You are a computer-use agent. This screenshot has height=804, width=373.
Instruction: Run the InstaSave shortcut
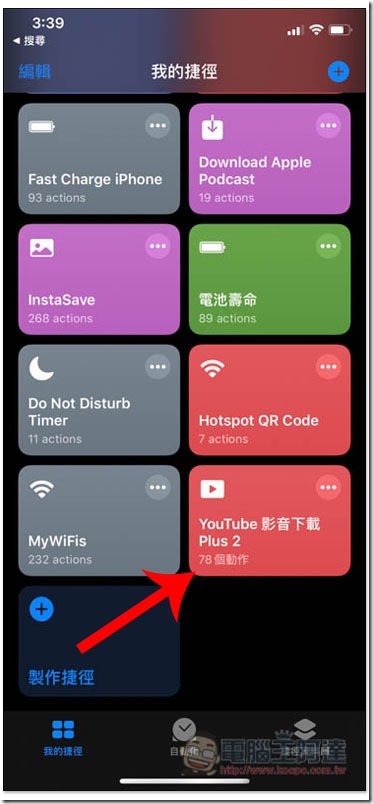pos(99,279)
